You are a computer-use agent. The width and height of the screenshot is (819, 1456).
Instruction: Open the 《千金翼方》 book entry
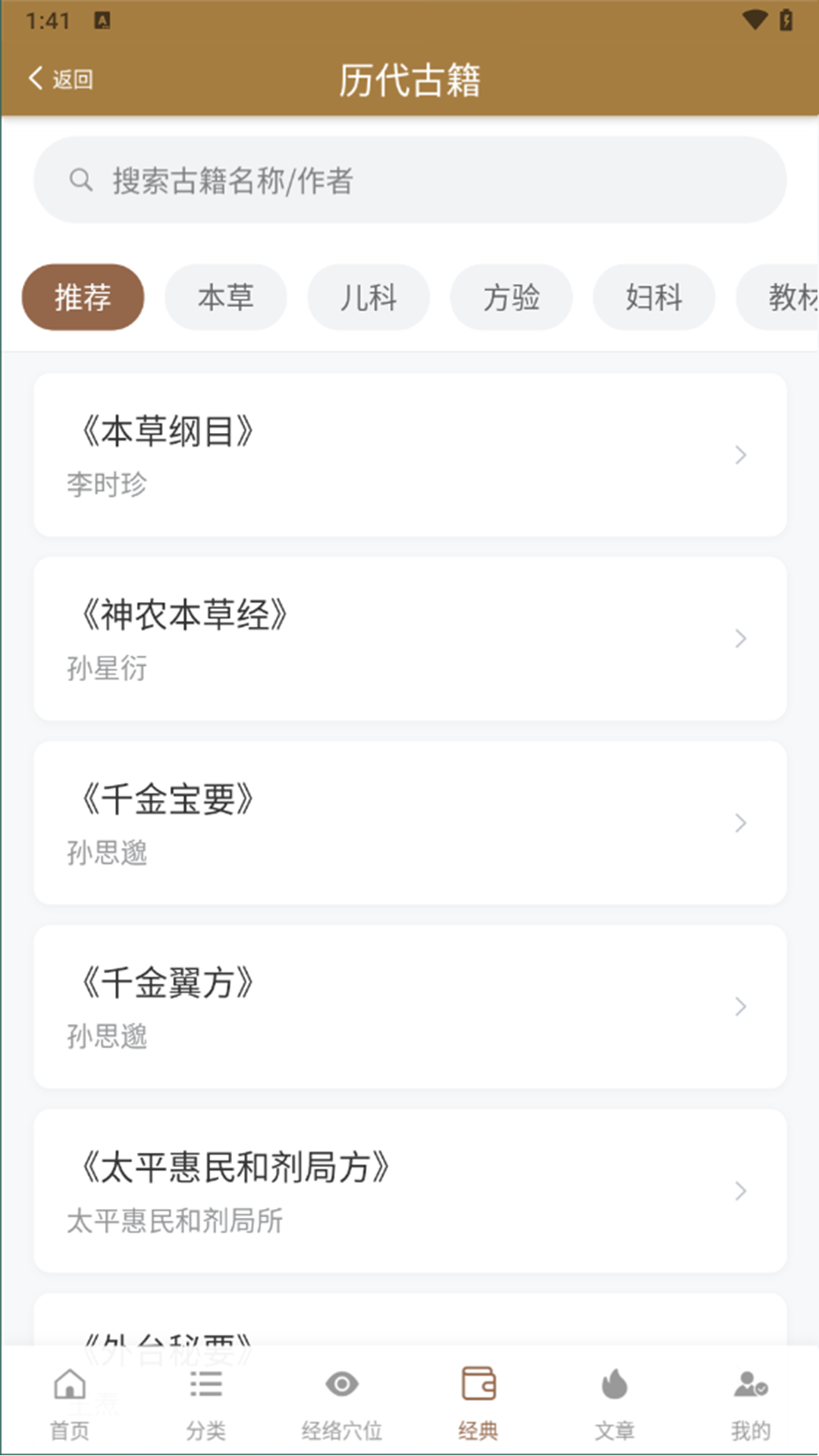[409, 1004]
